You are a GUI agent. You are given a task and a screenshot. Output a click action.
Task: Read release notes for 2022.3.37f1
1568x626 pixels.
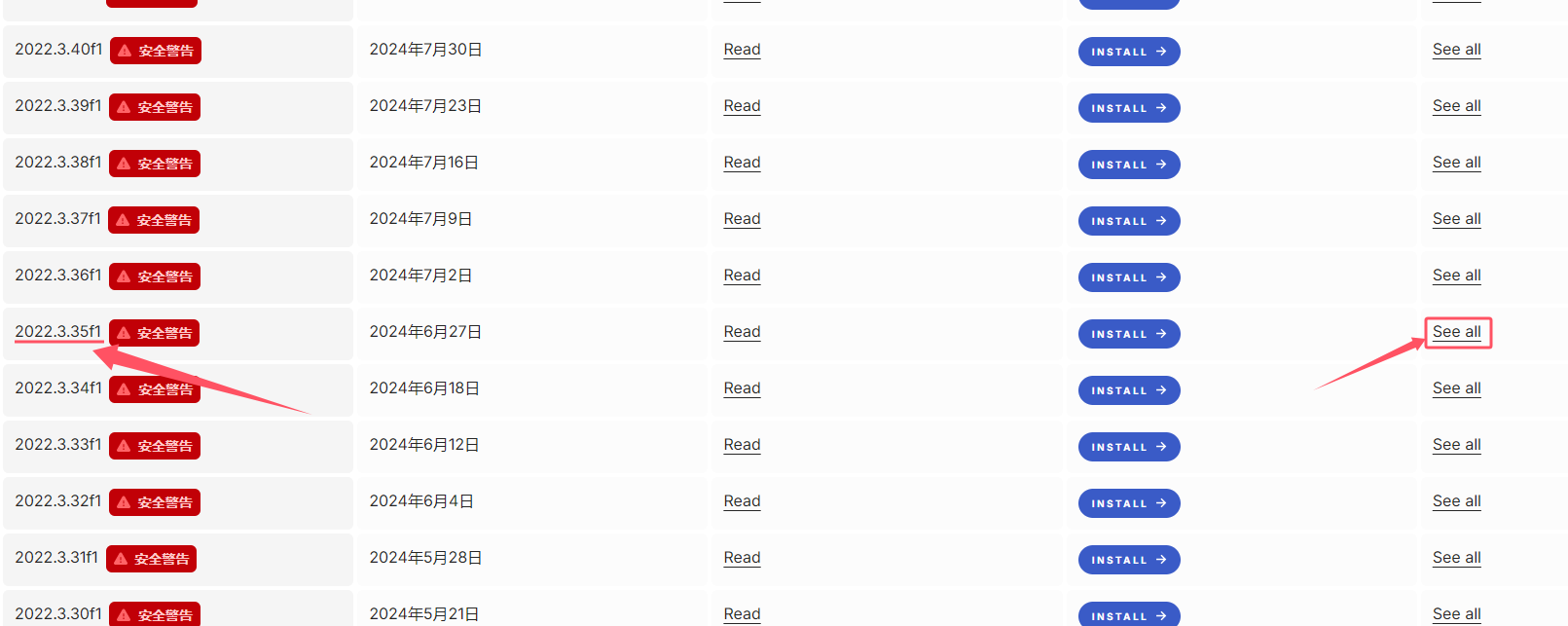coord(742,219)
